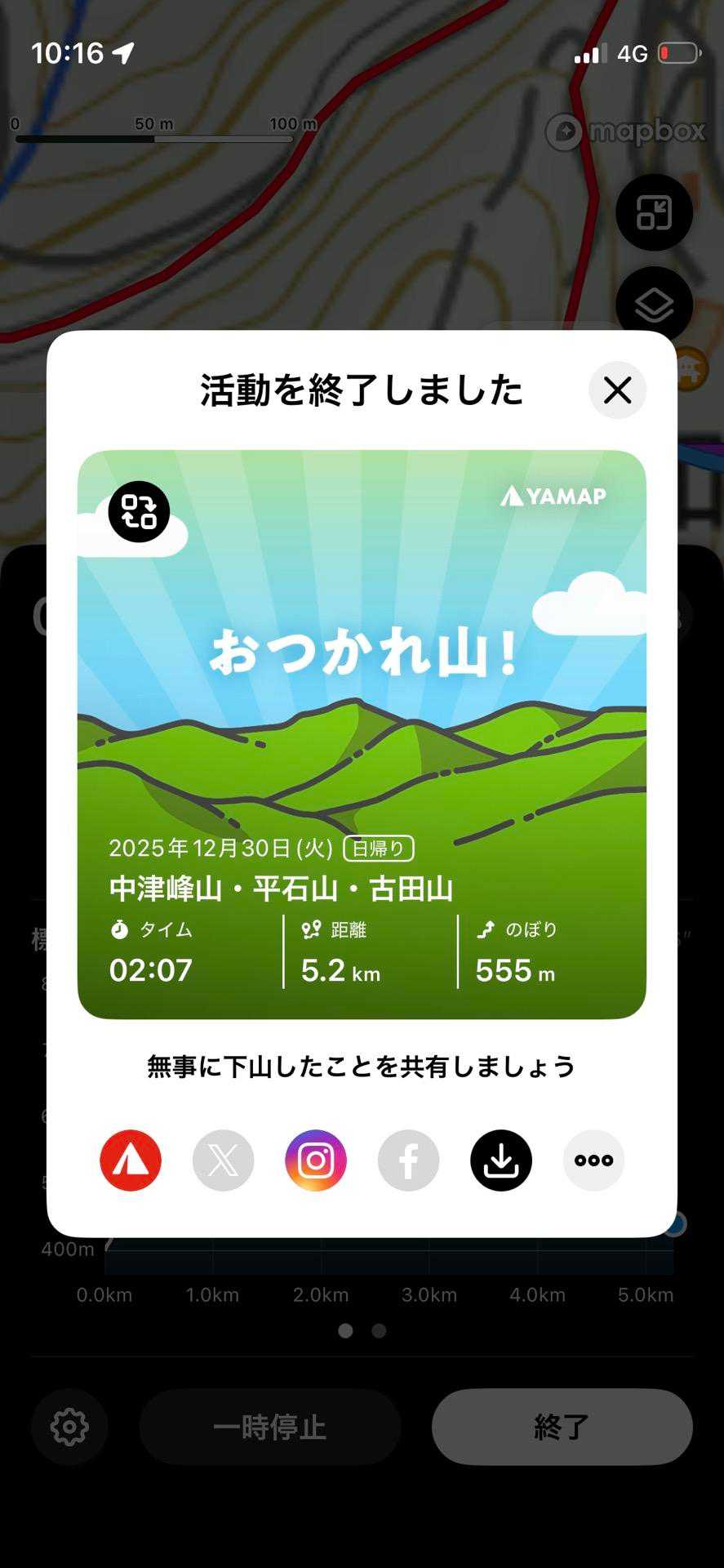This screenshot has height=1568, width=724.
Task: Switch the share card design
Action: click(x=139, y=512)
